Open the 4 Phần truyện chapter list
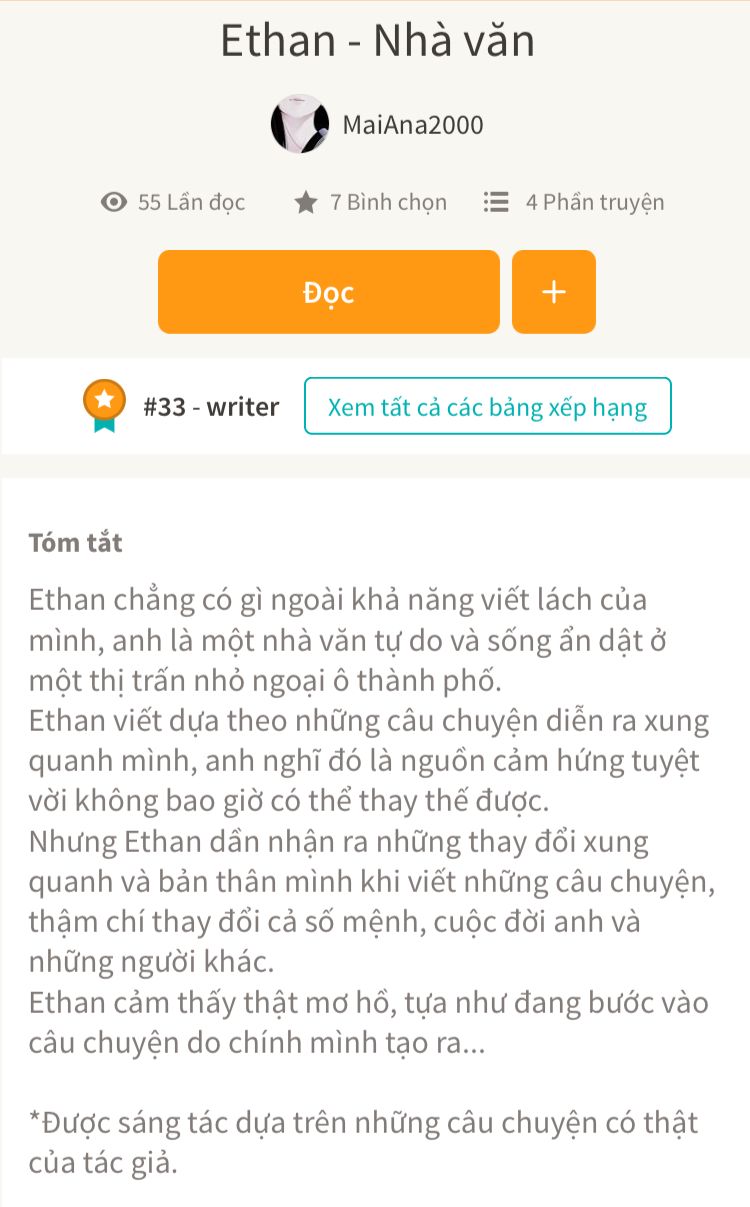This screenshot has width=750, height=1207. (574, 202)
